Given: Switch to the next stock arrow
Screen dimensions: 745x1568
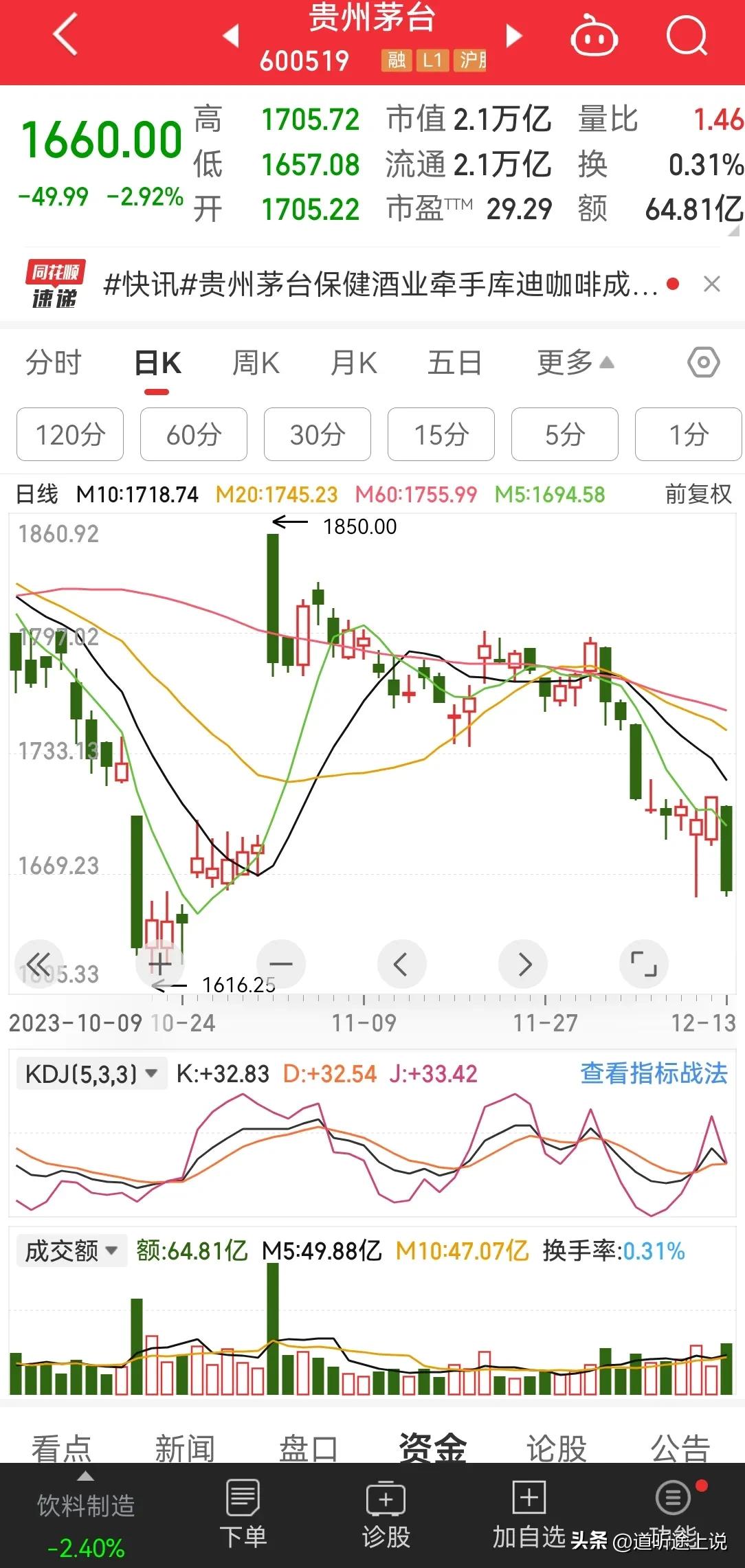Looking at the screenshot, I should tap(514, 36).
